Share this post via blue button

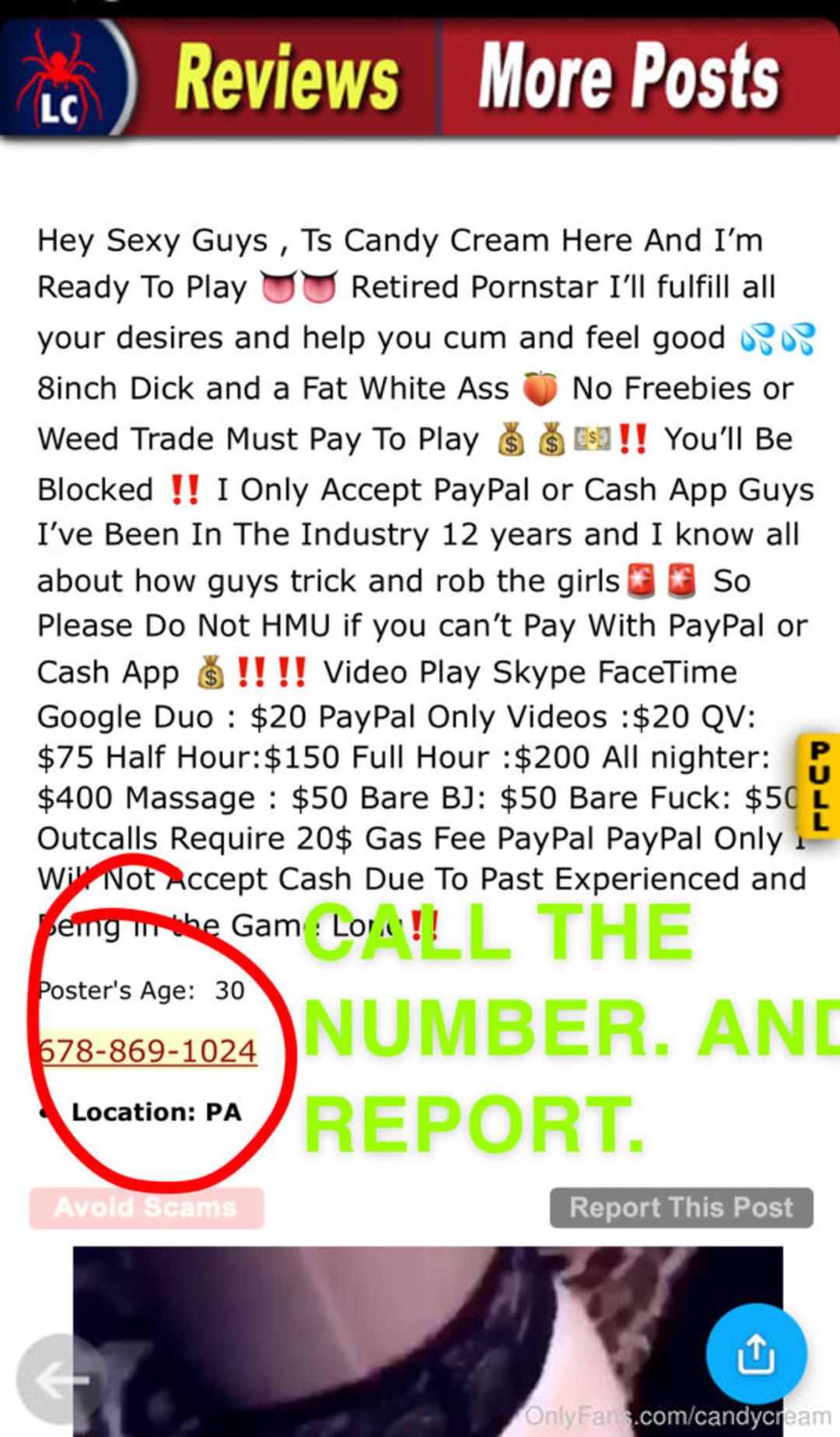(755, 1353)
